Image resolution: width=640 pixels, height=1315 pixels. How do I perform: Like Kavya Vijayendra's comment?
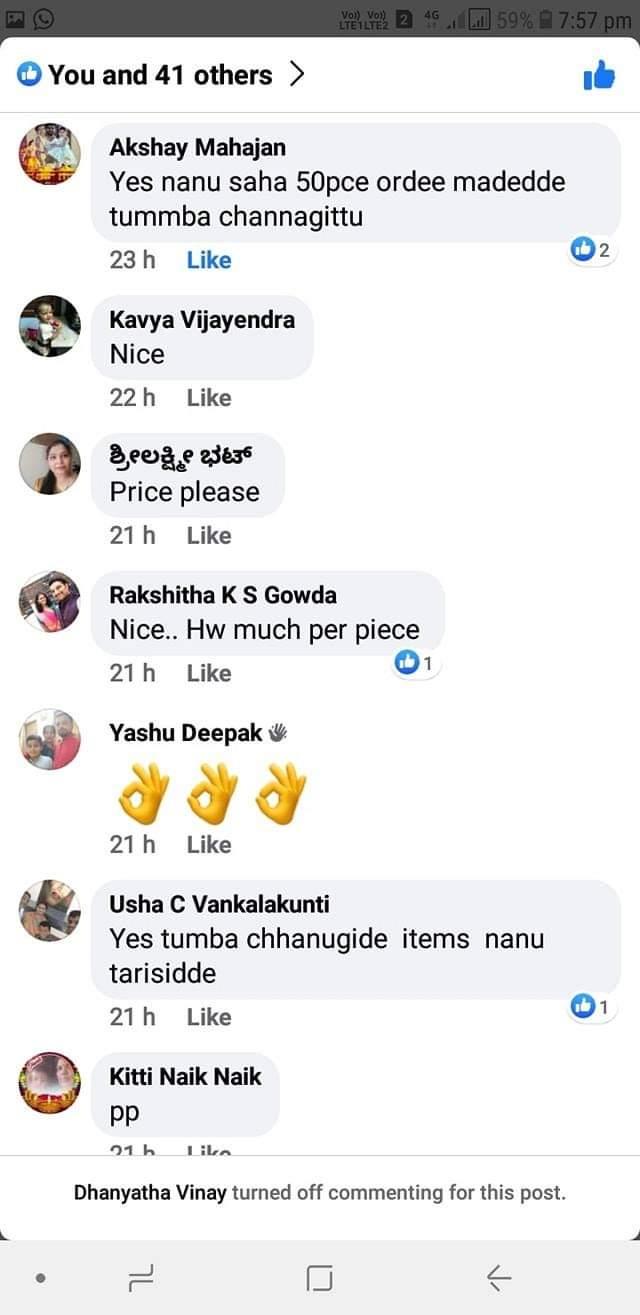coord(208,398)
